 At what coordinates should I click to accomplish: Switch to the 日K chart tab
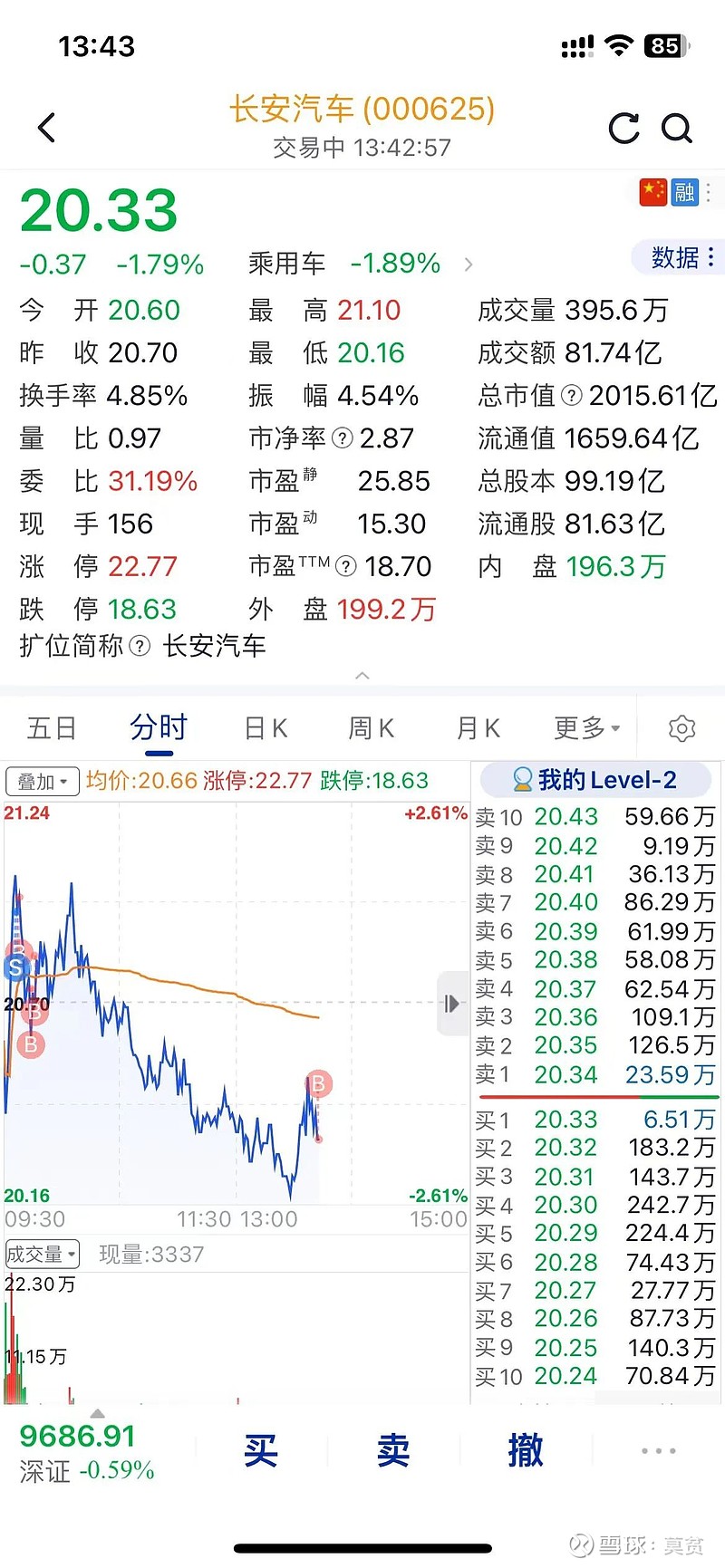[266, 727]
